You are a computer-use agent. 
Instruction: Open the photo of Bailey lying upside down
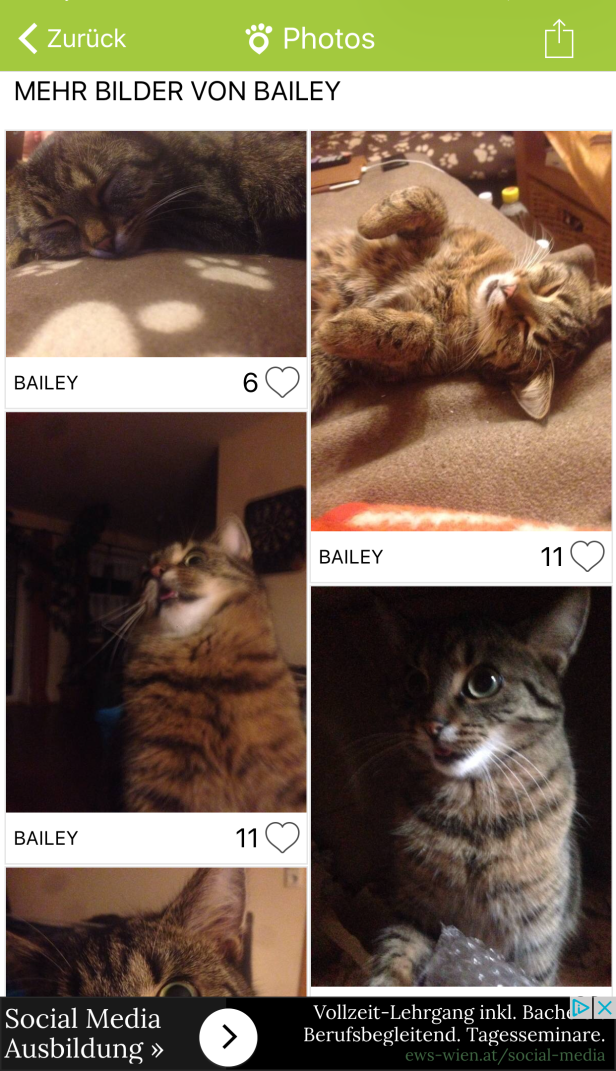point(461,330)
